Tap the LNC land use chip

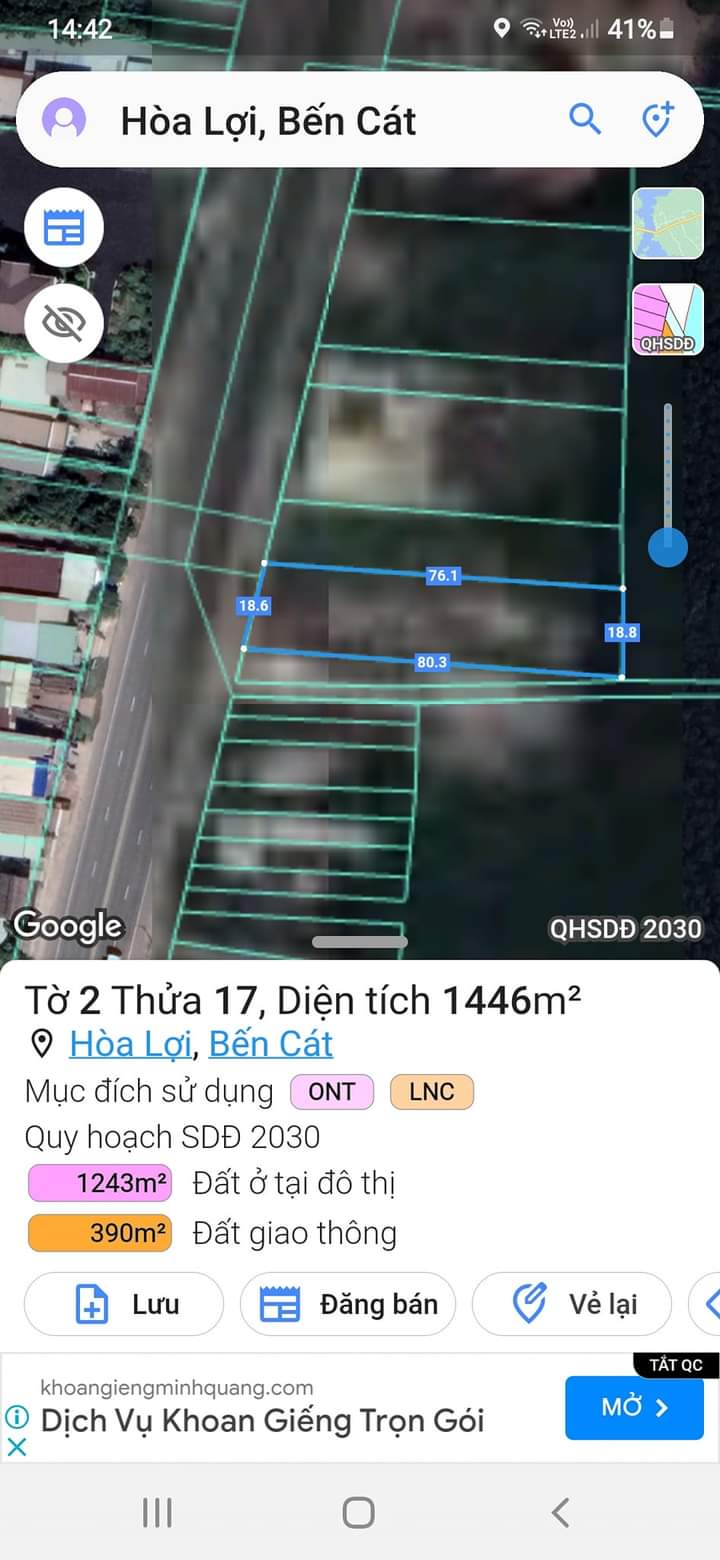432,1092
